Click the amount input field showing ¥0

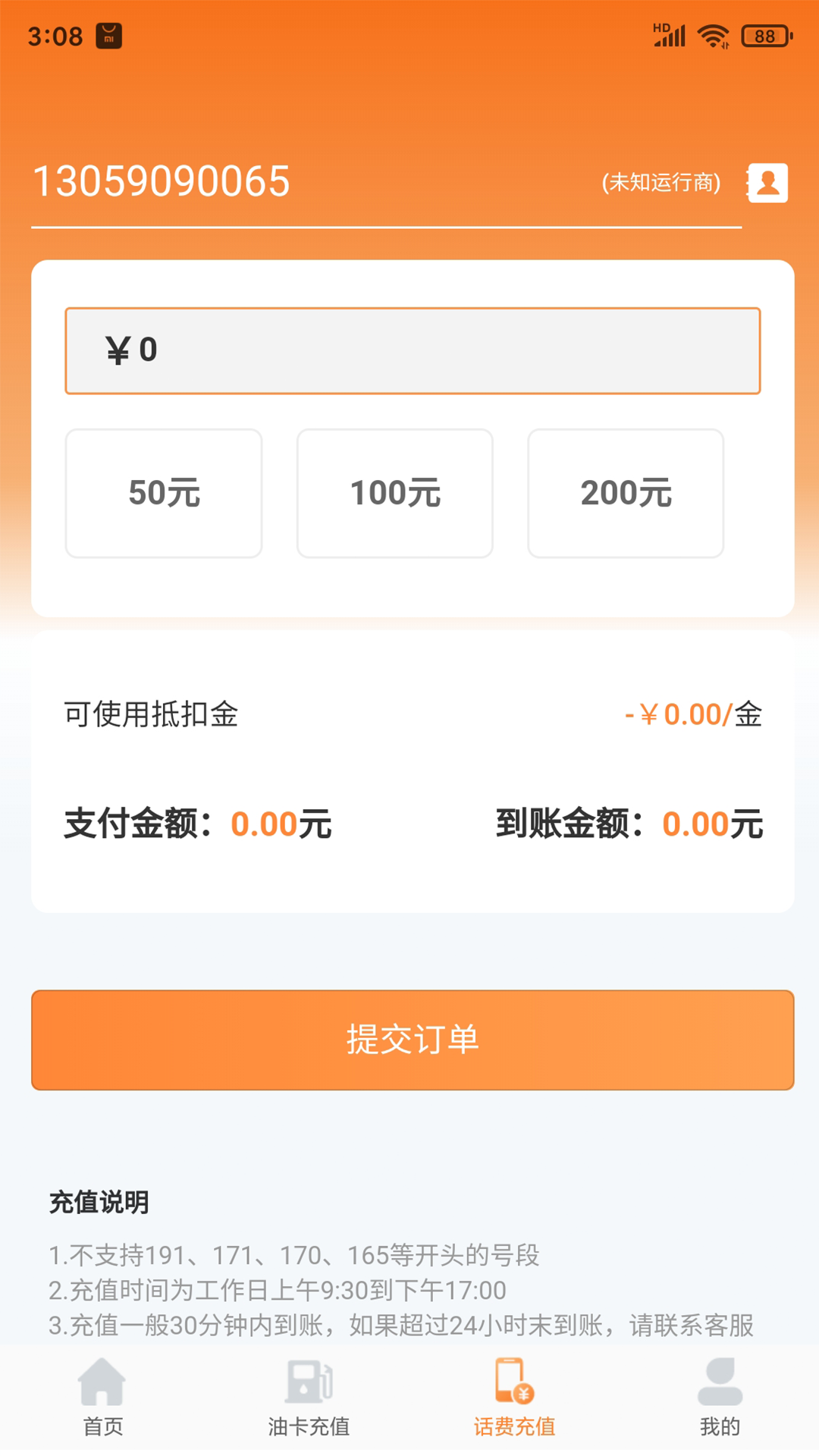413,350
